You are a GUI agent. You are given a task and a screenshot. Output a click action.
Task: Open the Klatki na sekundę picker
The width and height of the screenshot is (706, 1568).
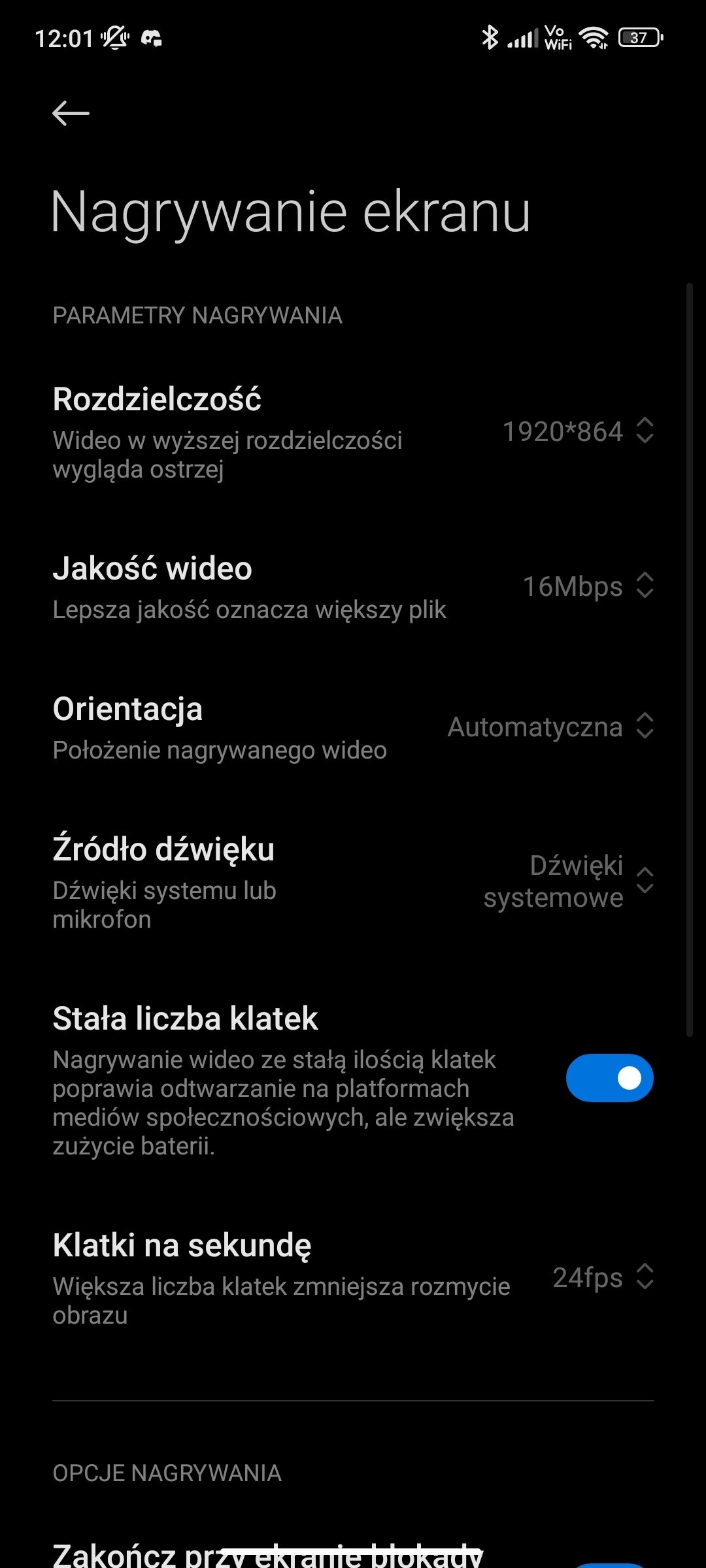pyautogui.click(x=353, y=1278)
